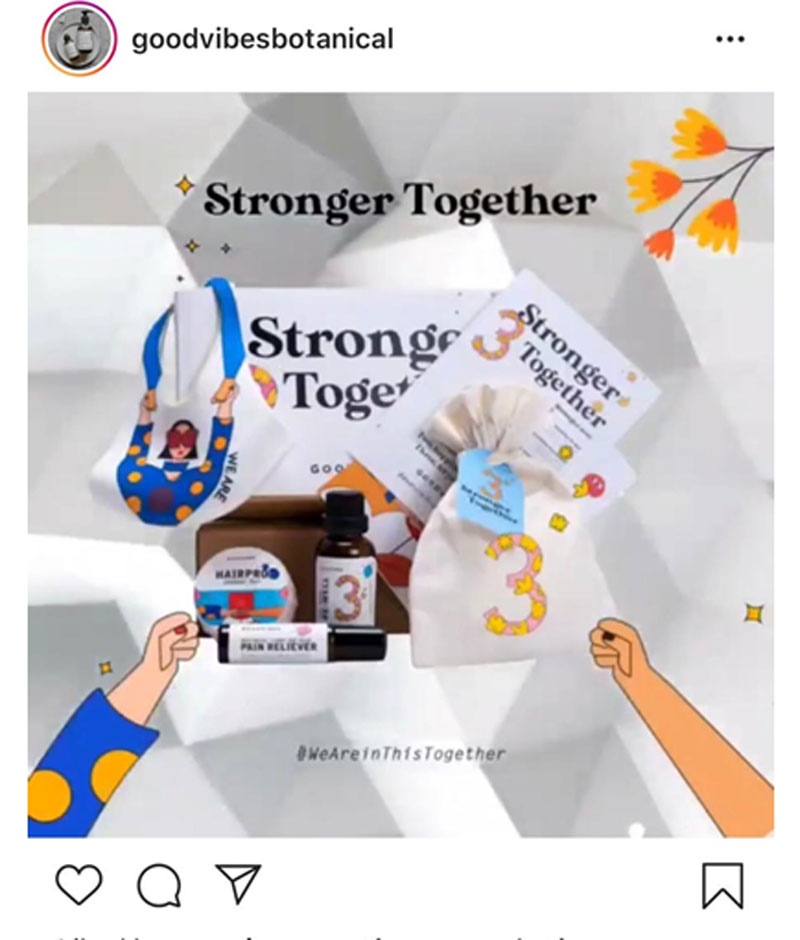This screenshot has height=940, width=800.
Task: Like the Stronger Together post
Action: click(78, 885)
